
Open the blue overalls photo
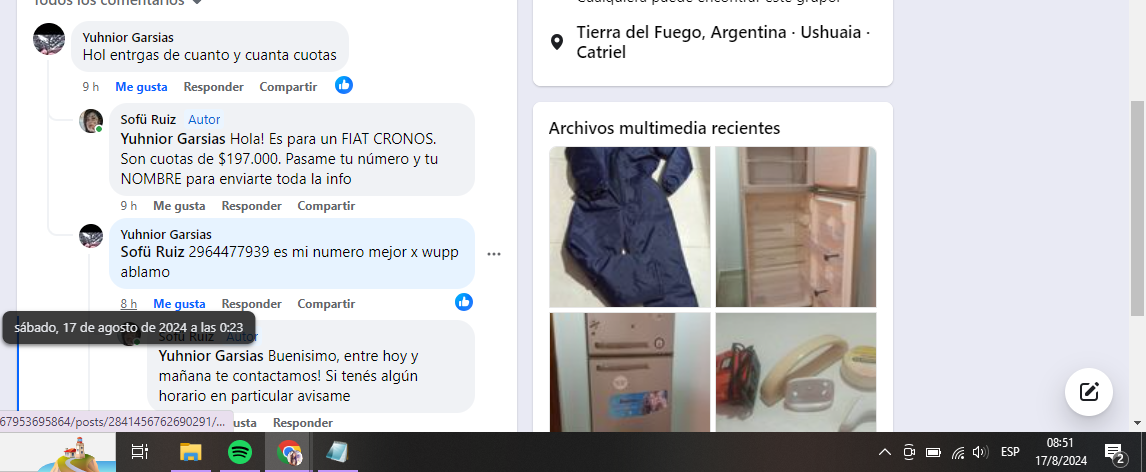point(629,227)
